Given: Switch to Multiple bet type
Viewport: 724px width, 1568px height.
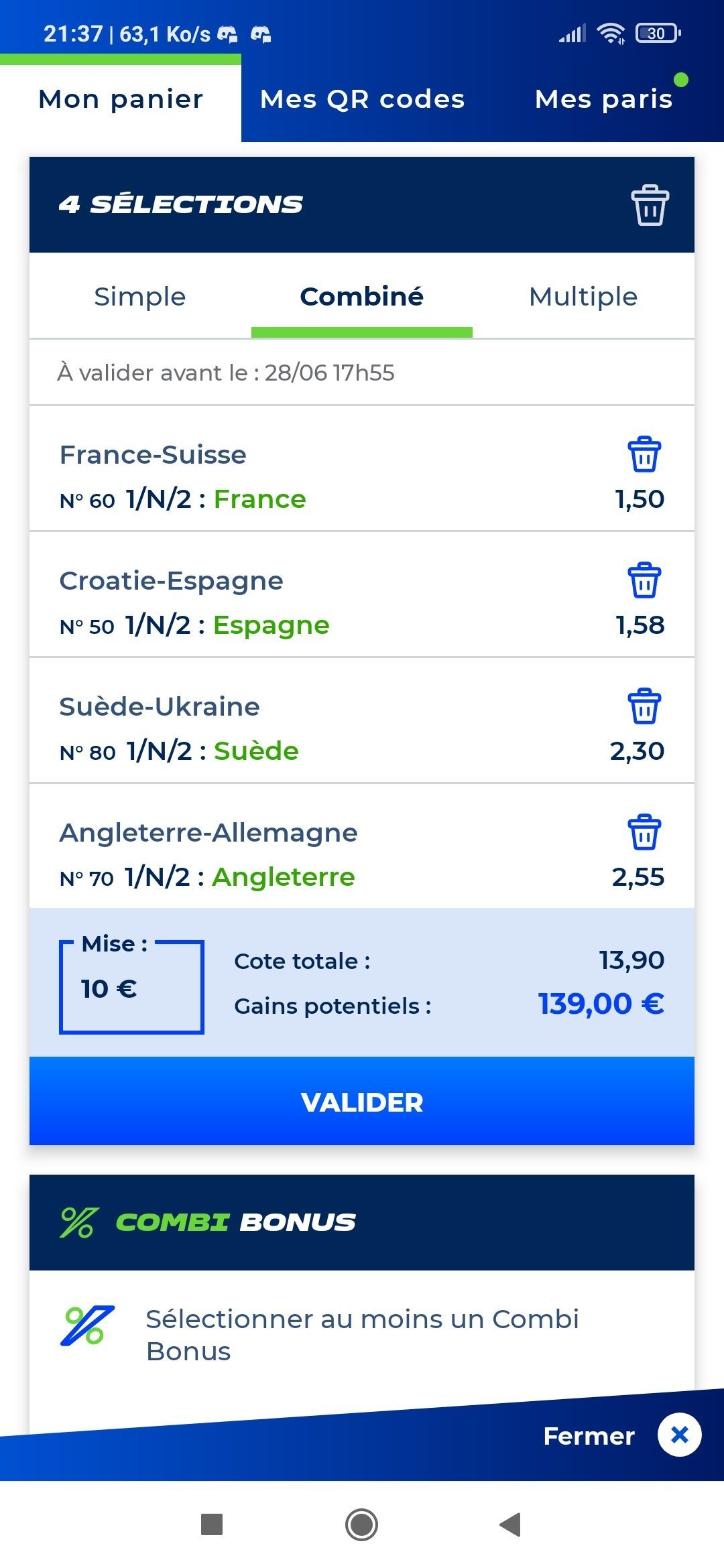Looking at the screenshot, I should click(583, 296).
